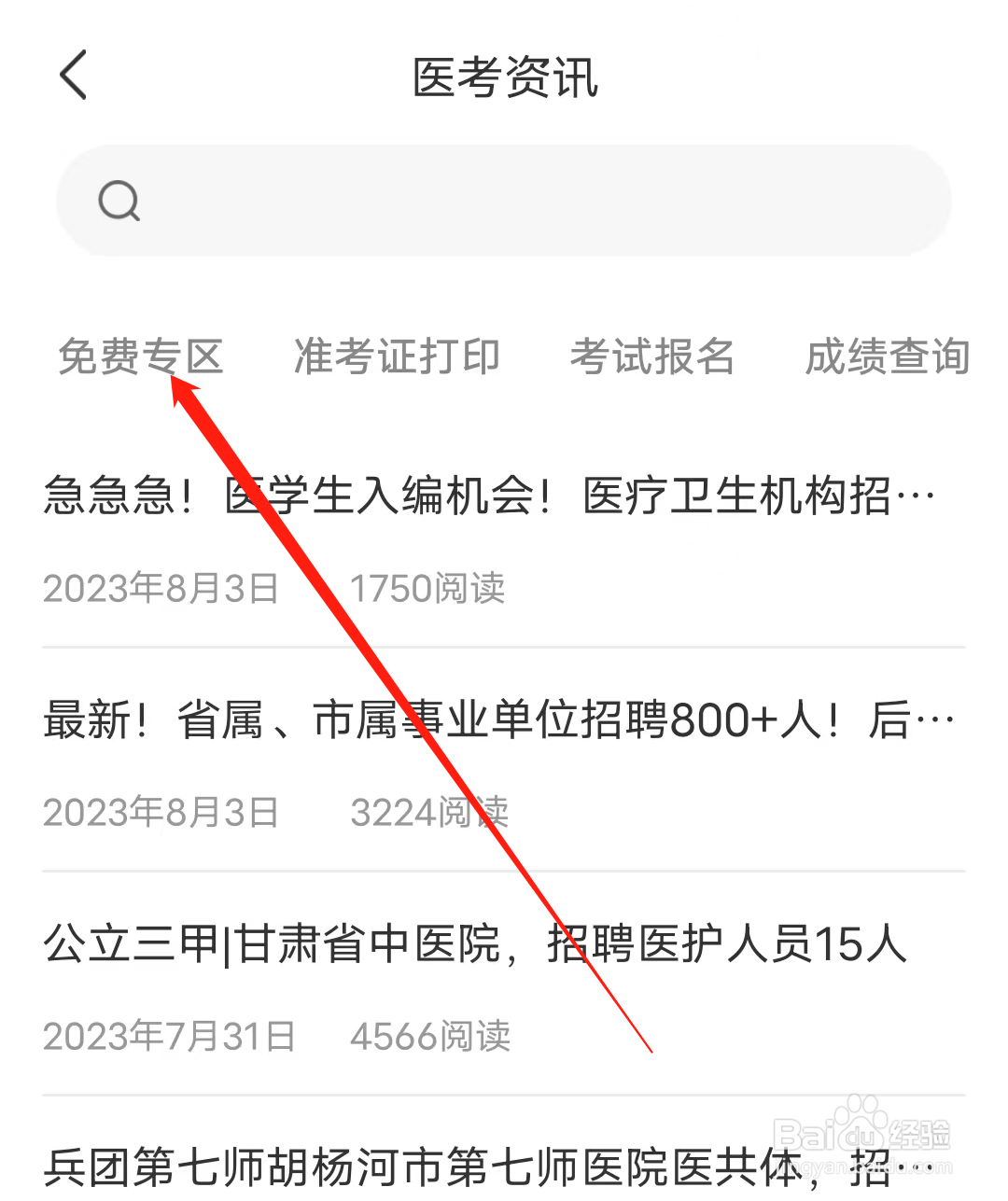
Task: Tap the back arrow to return
Action: point(73,75)
